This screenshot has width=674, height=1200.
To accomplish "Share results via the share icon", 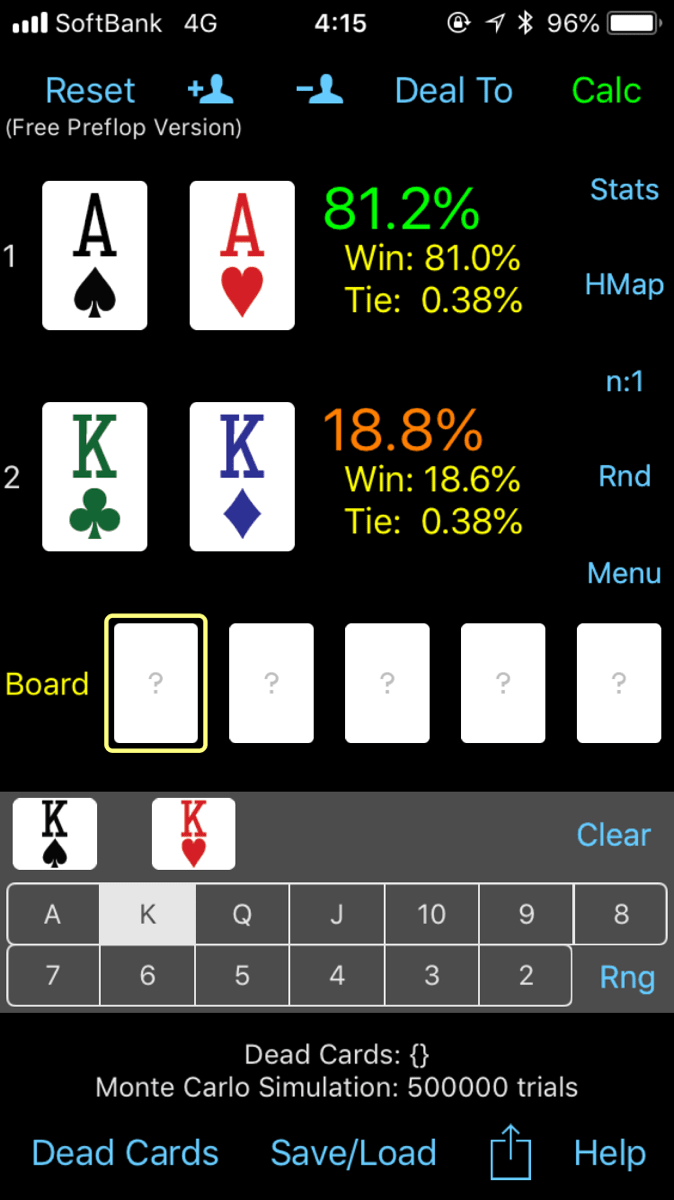I will pyautogui.click(x=509, y=1155).
